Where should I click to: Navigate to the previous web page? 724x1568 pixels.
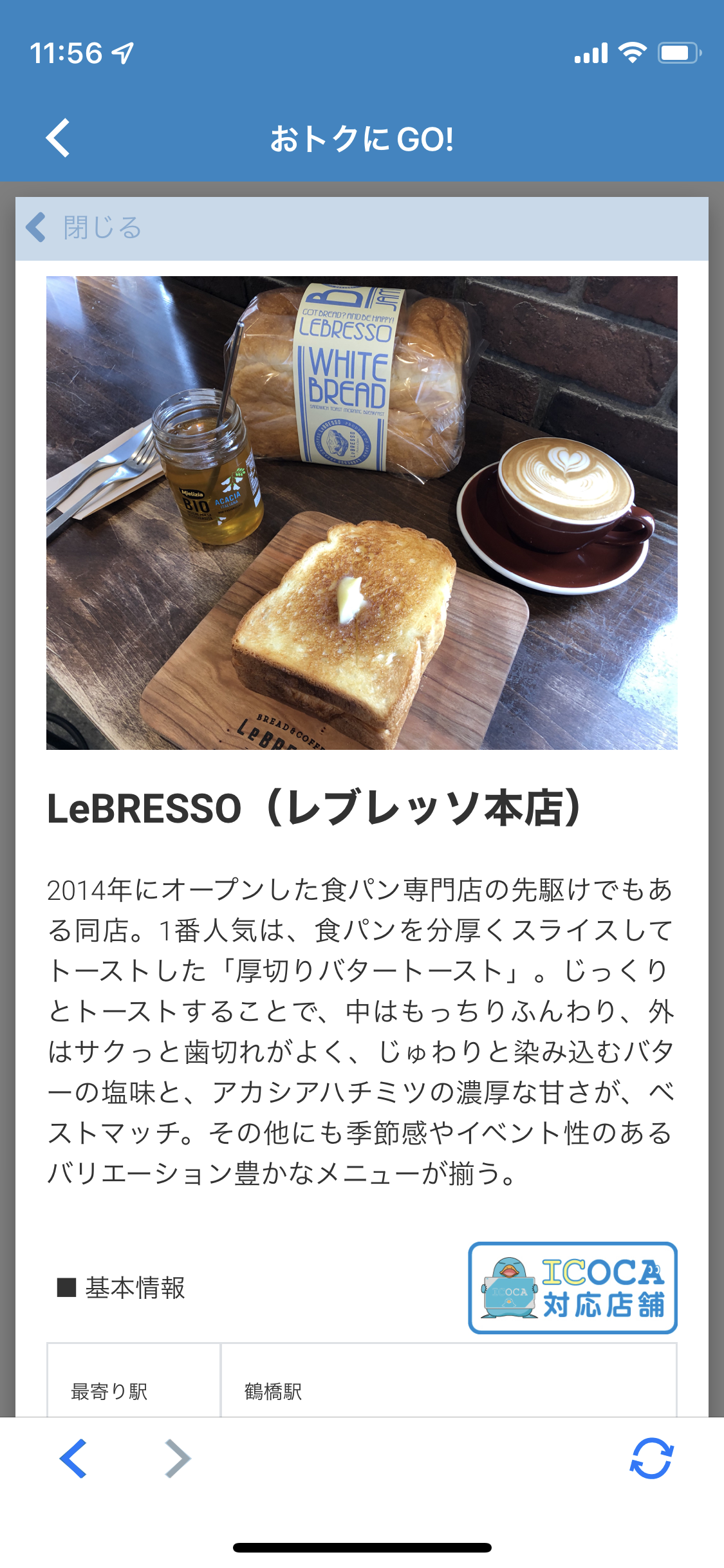73,1459
